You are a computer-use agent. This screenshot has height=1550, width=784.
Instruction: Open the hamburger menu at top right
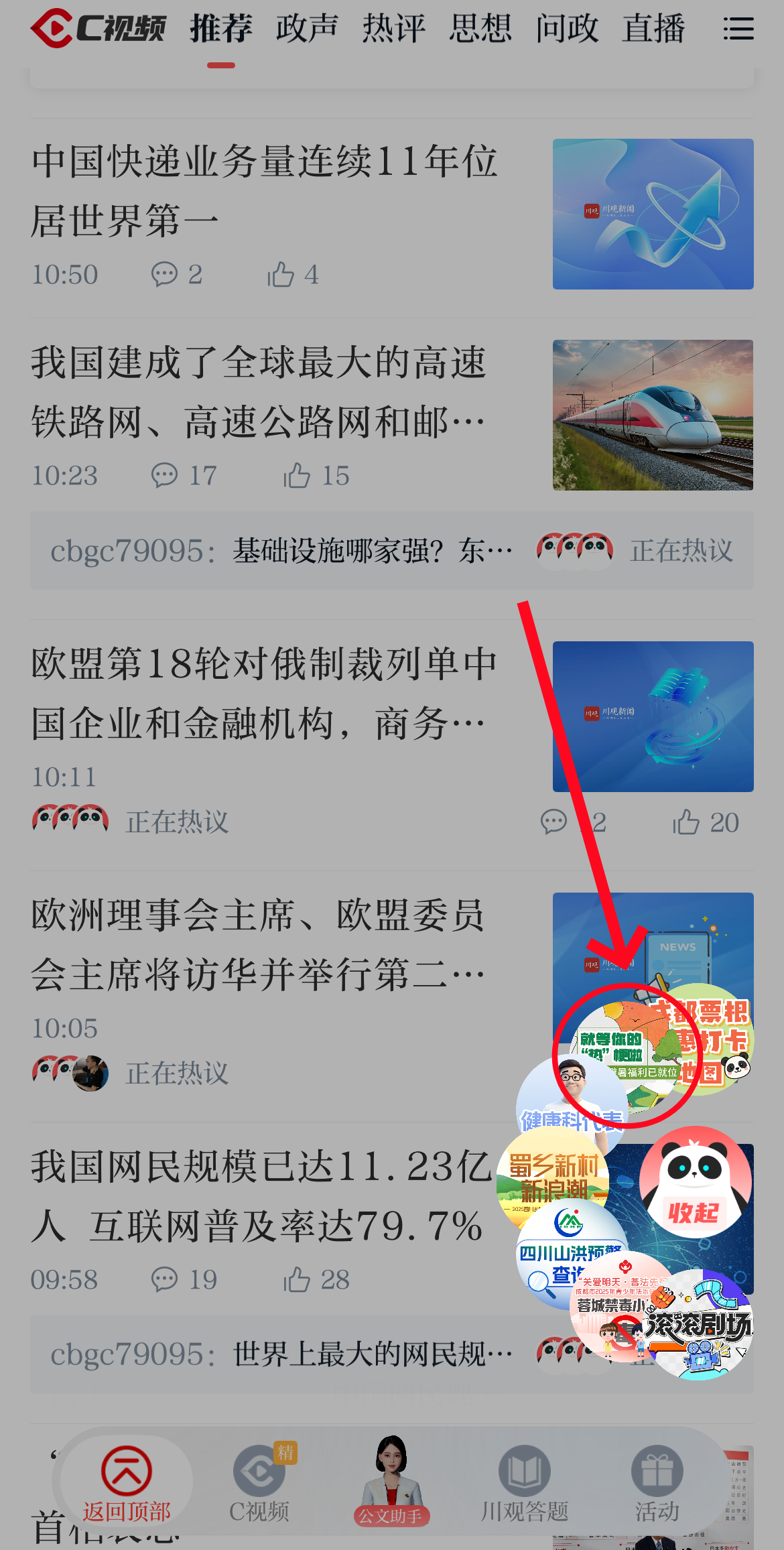738,29
